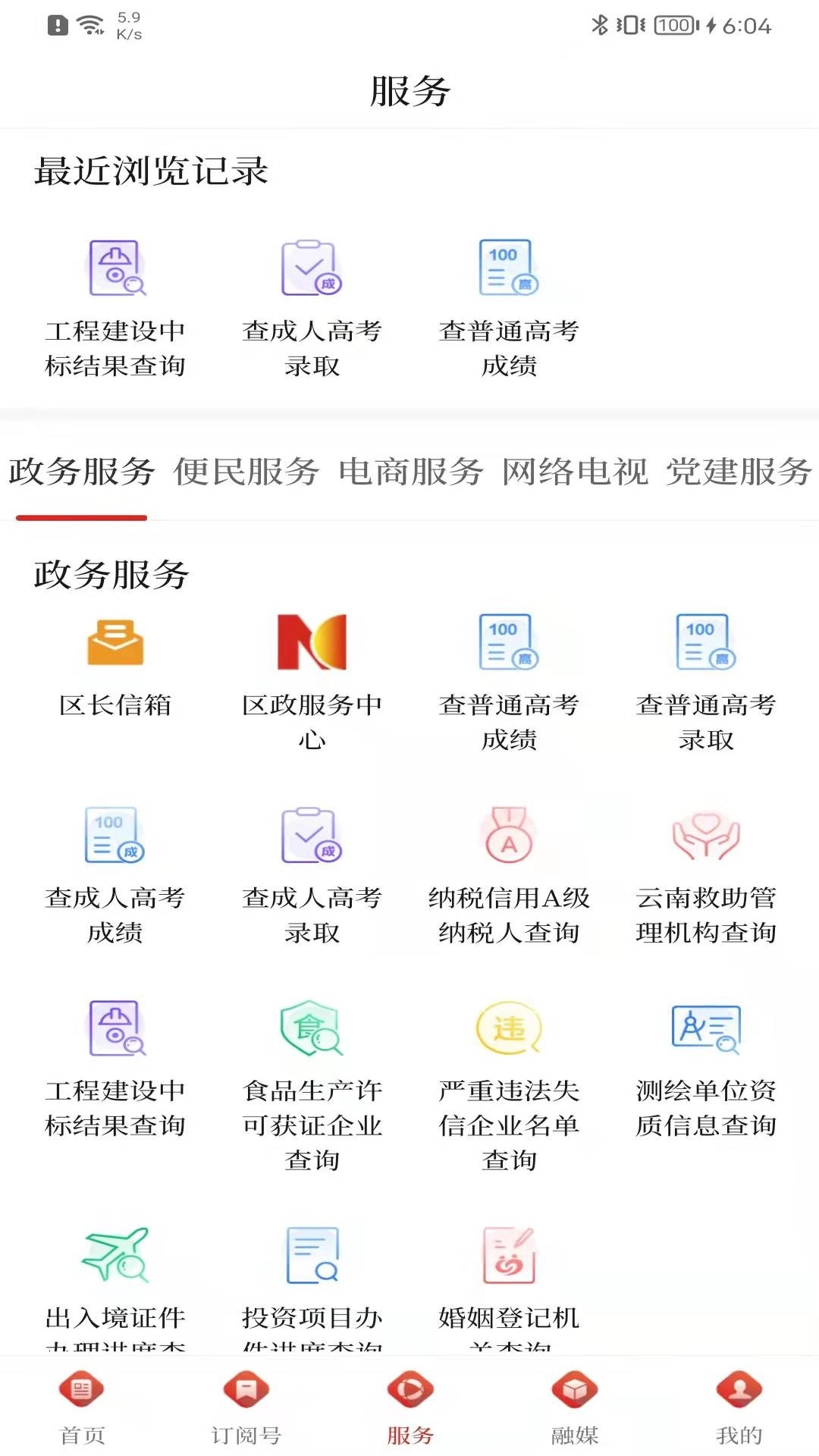Viewport: 819px width, 1456px height.
Task: Switch to 便民服务 tab
Action: click(x=244, y=472)
